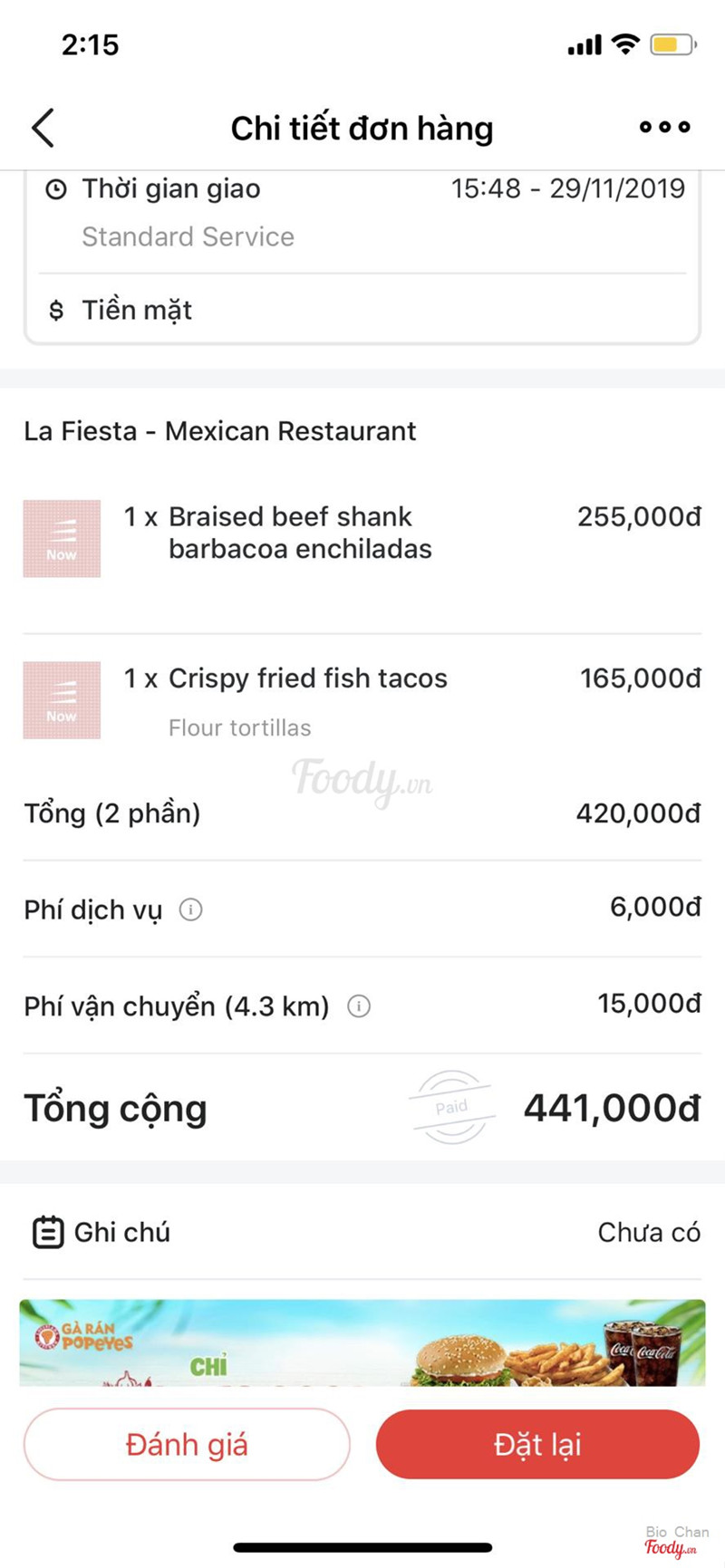Open the Ghi chú note row
The width and height of the screenshot is (725, 1568).
[362, 1232]
